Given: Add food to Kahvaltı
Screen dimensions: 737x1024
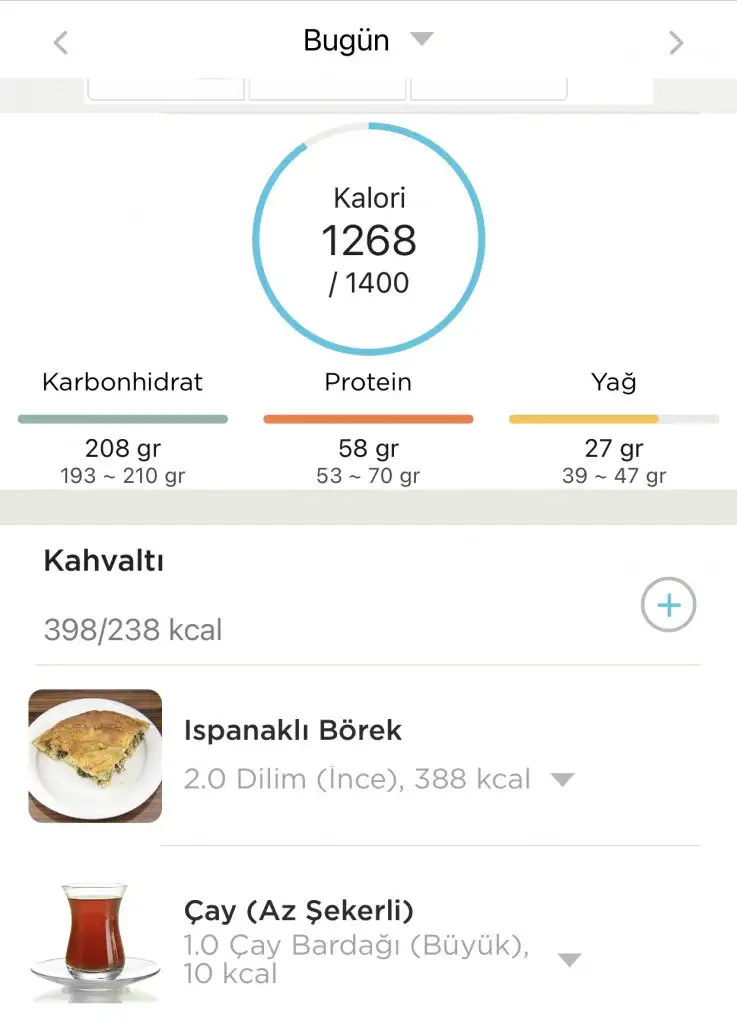Looking at the screenshot, I should 668,605.
